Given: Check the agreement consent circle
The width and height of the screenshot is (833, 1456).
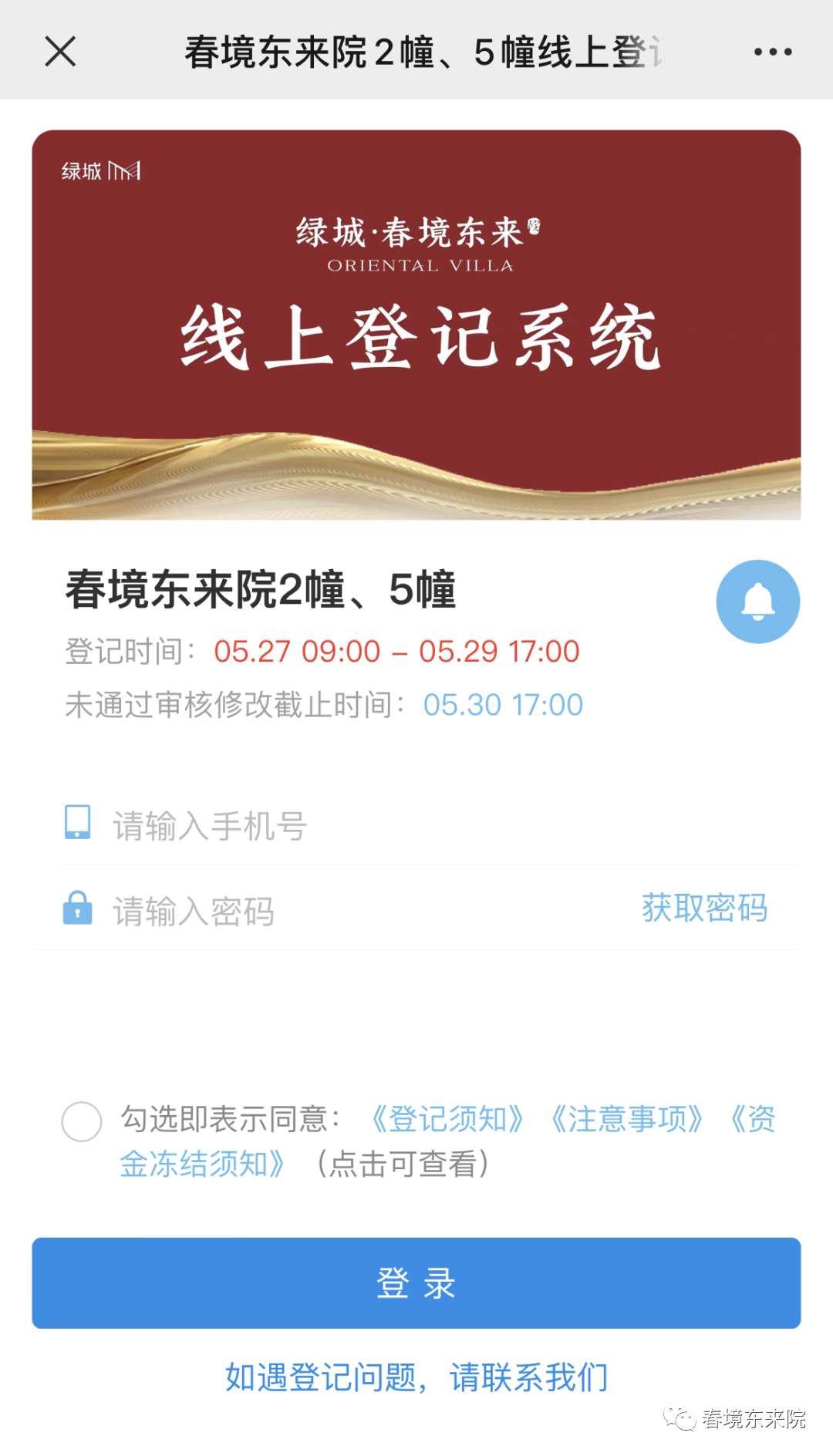Looking at the screenshot, I should coord(82,1121).
